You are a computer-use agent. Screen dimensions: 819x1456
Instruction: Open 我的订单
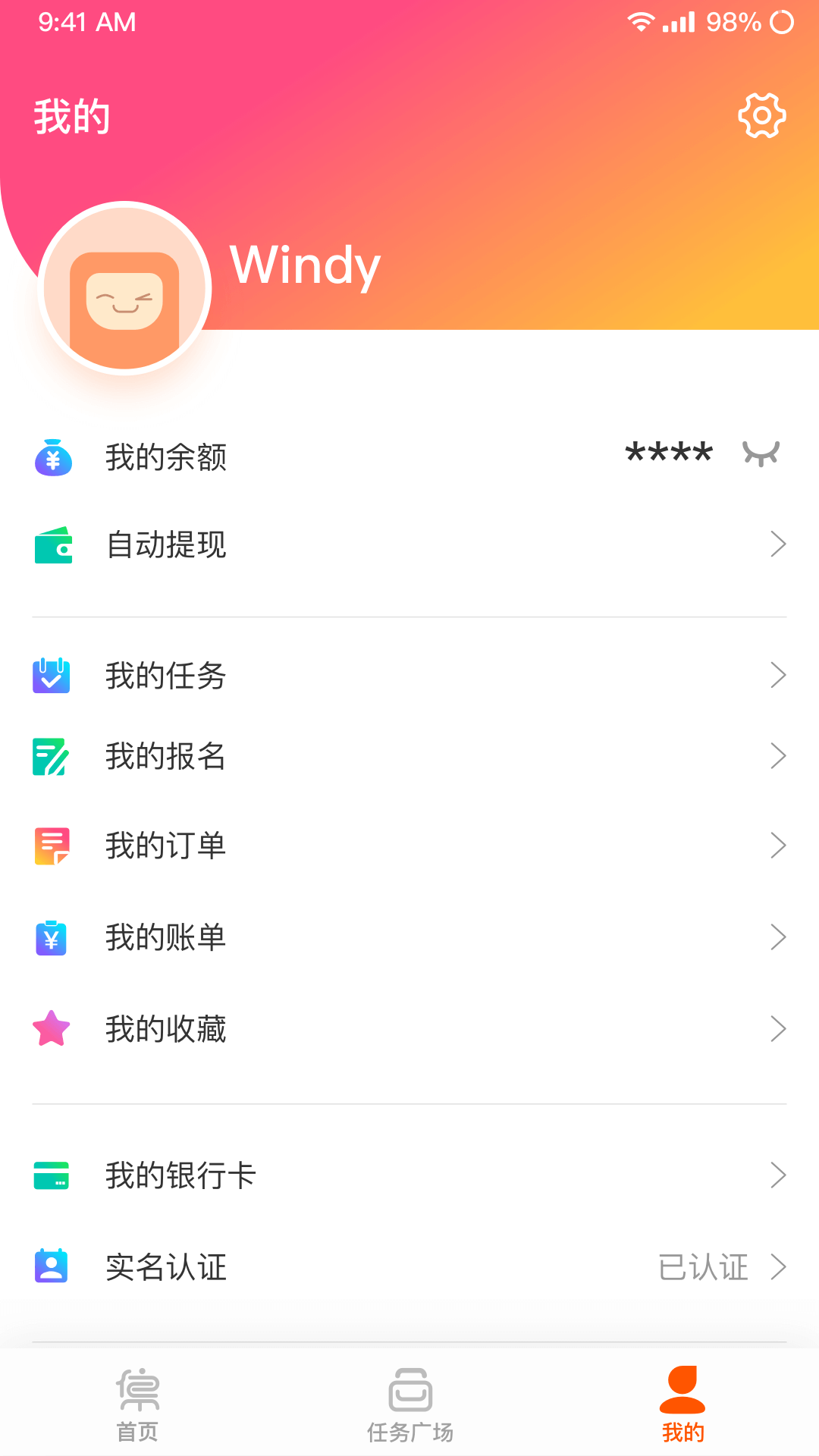409,846
